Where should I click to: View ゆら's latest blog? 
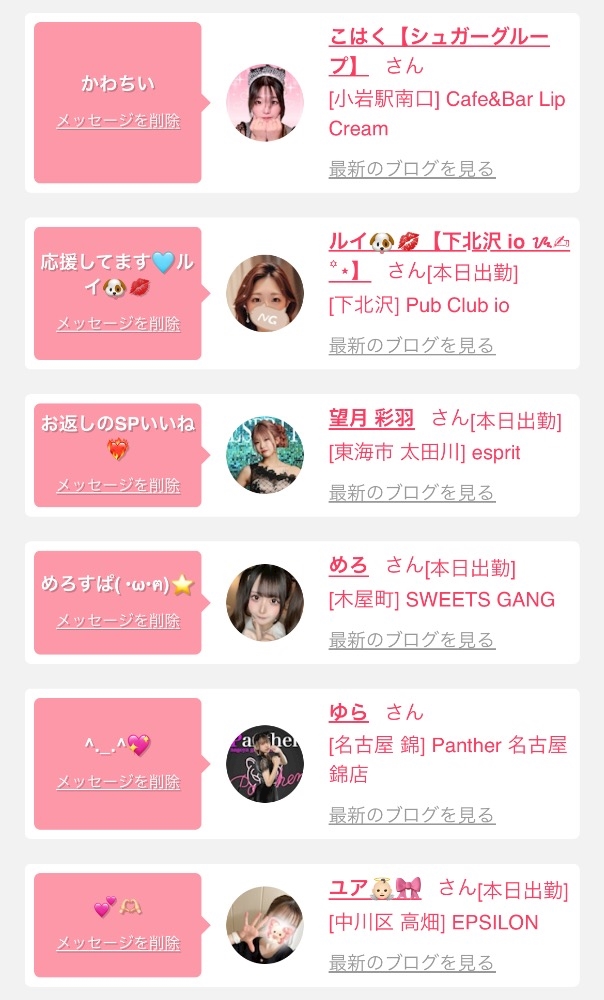point(412,815)
